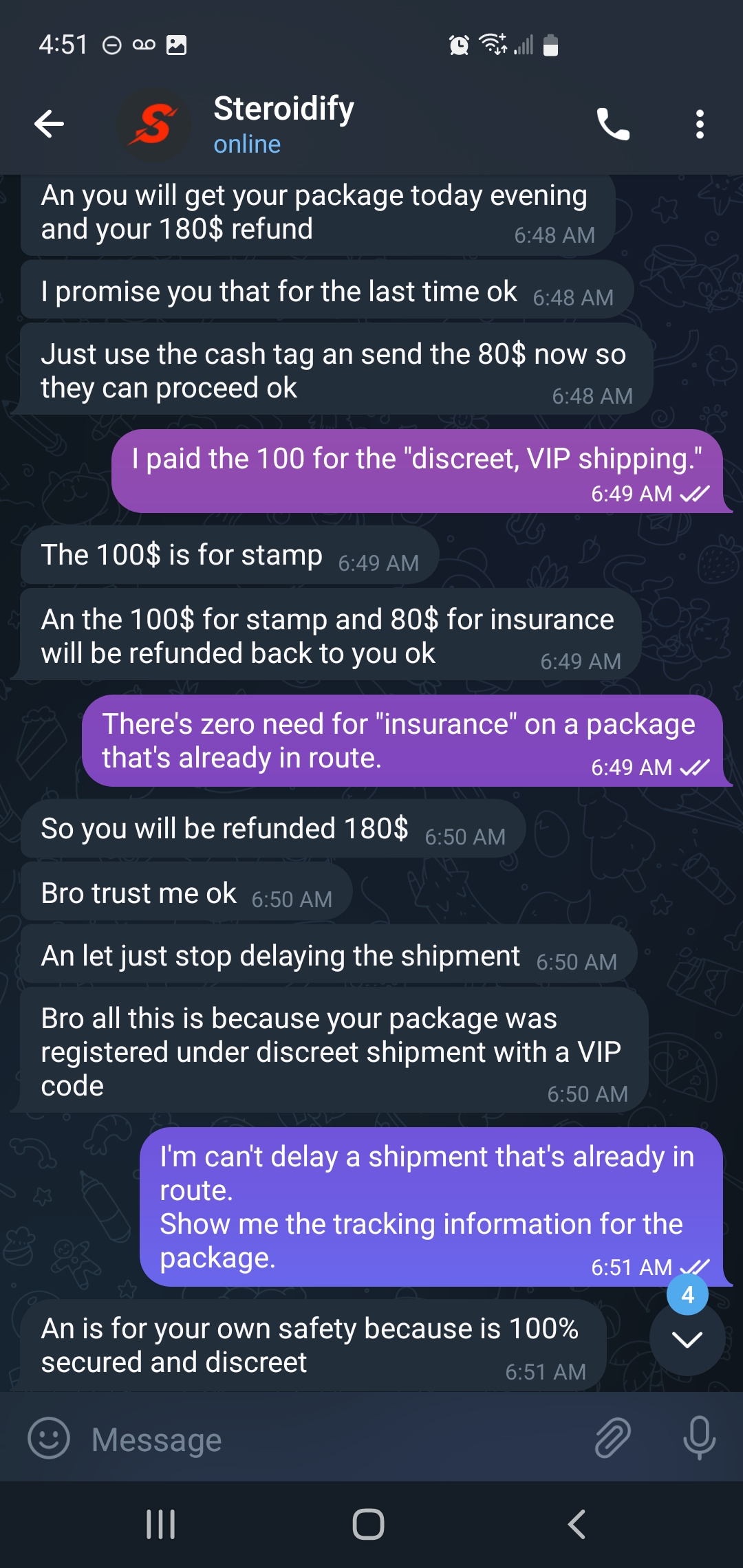Open the three-dot overflow menu
The height and width of the screenshot is (1568, 743).
pyautogui.click(x=700, y=124)
